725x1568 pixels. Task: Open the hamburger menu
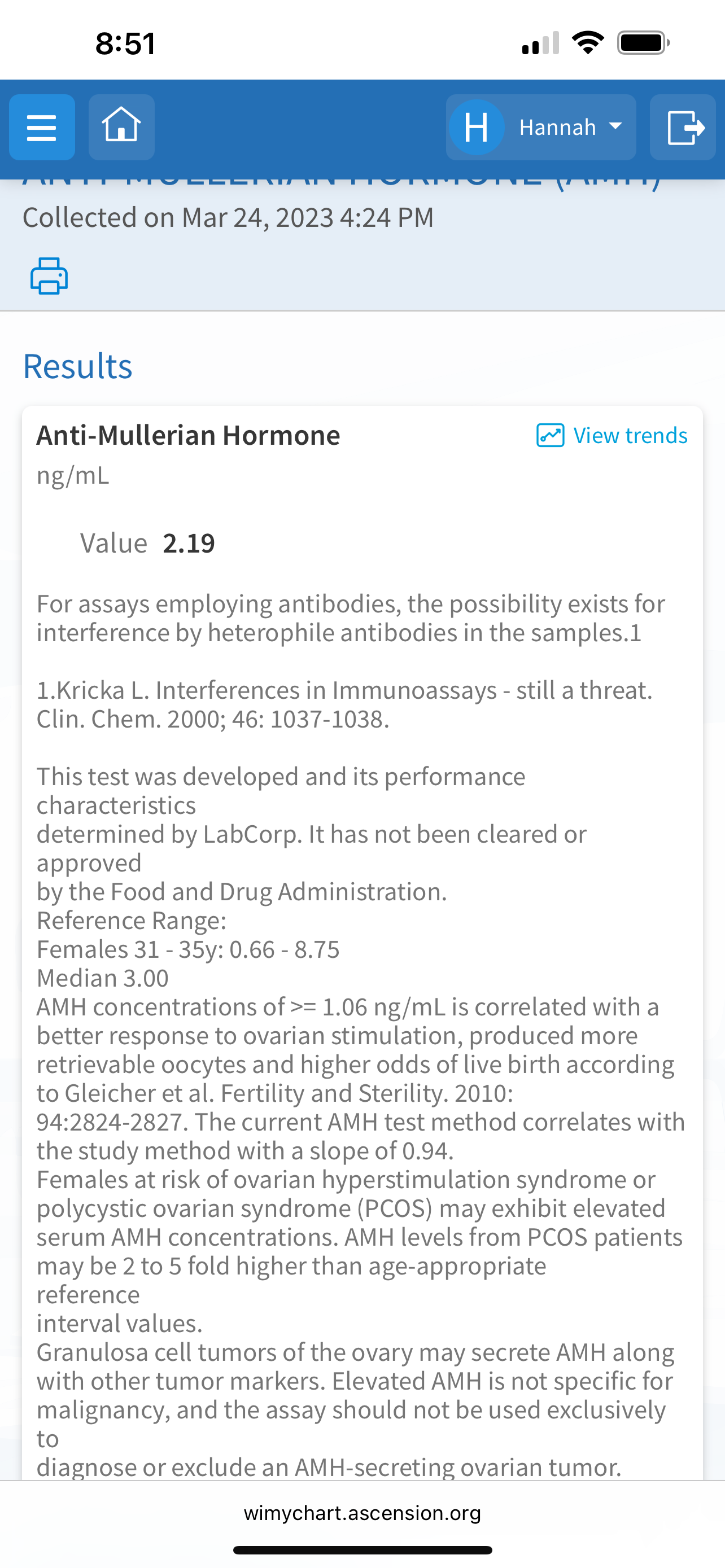pos(42,127)
